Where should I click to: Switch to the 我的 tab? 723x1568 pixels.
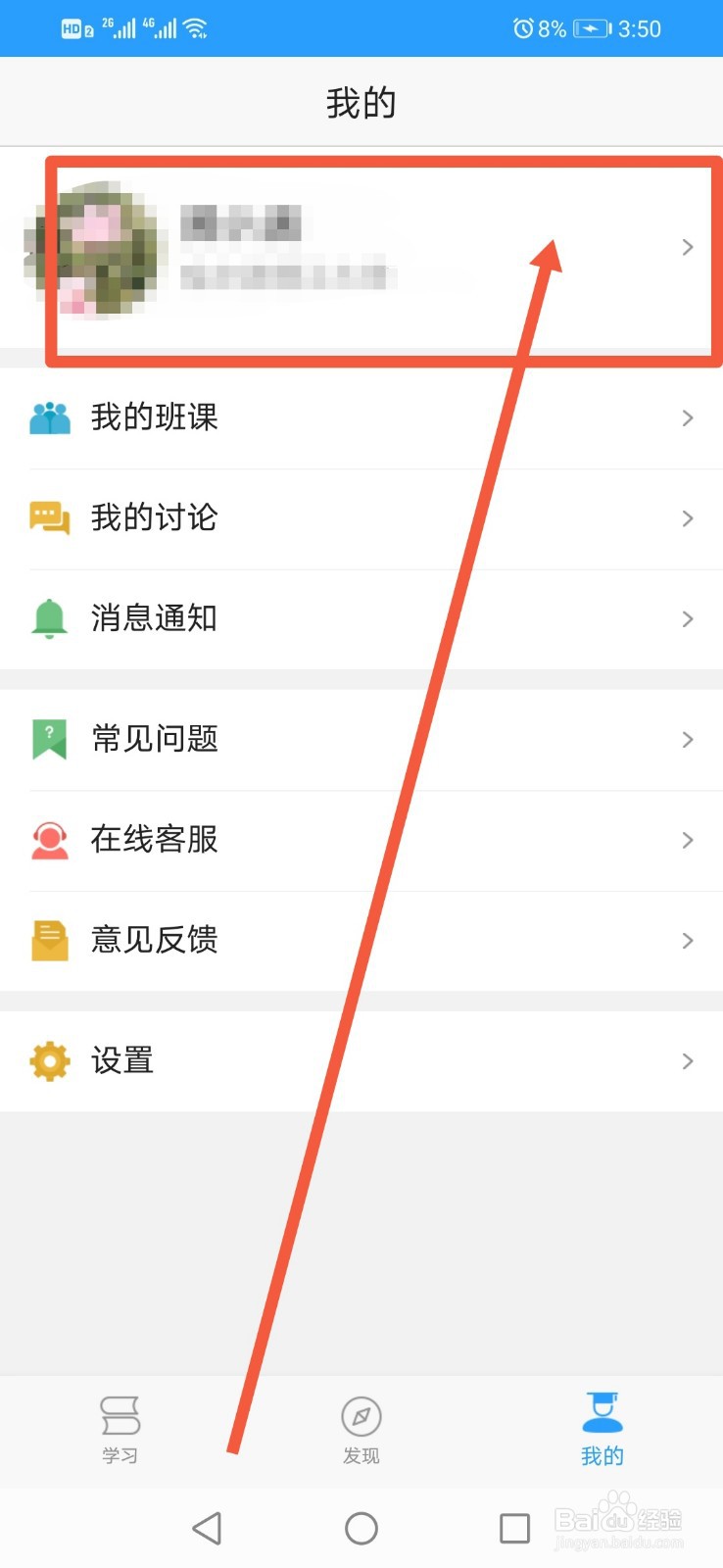pos(602,1429)
